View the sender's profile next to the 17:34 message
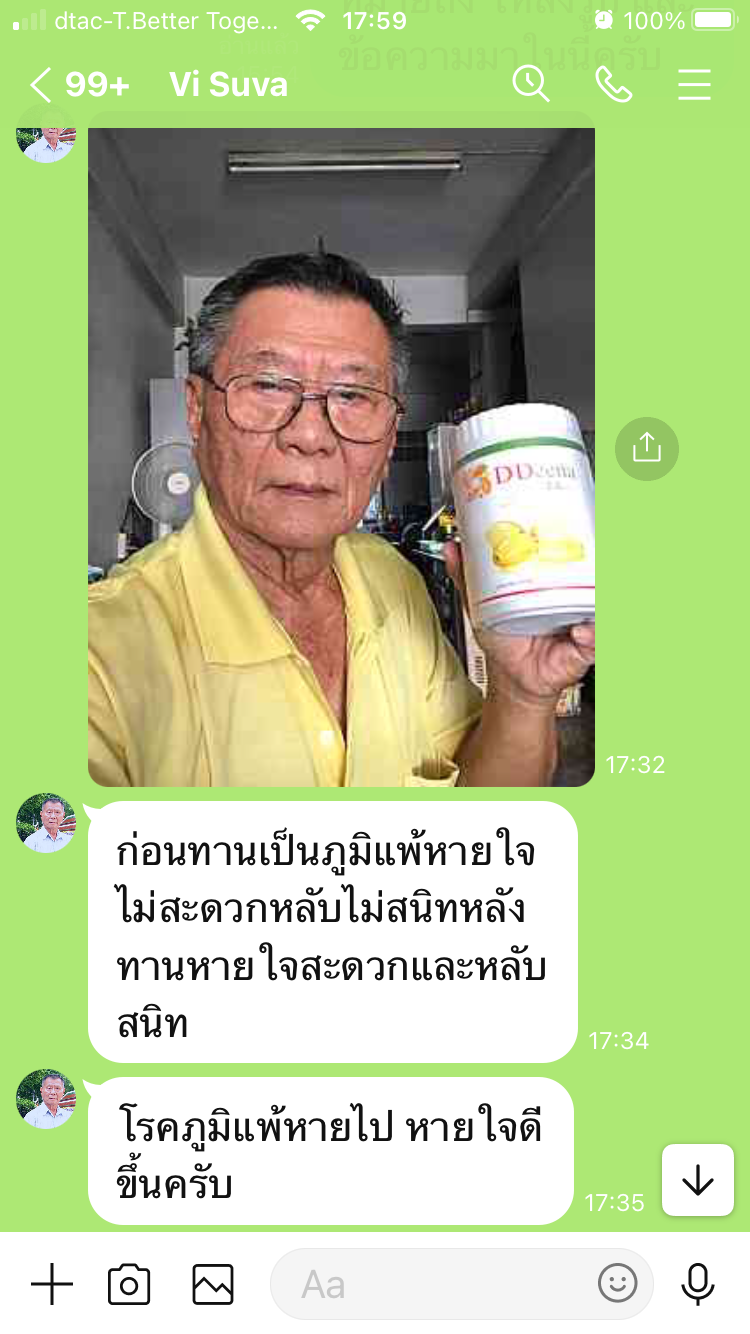 (x=46, y=823)
